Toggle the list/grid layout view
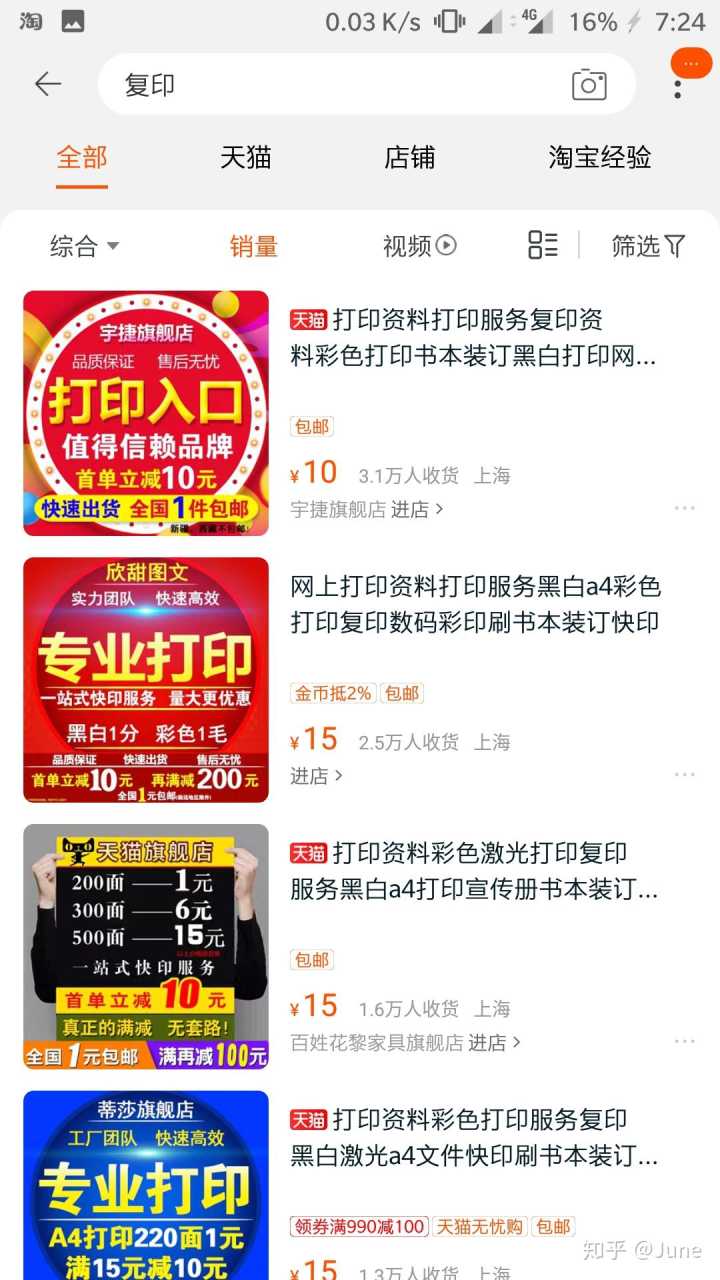The width and height of the screenshot is (720, 1280). [x=543, y=245]
